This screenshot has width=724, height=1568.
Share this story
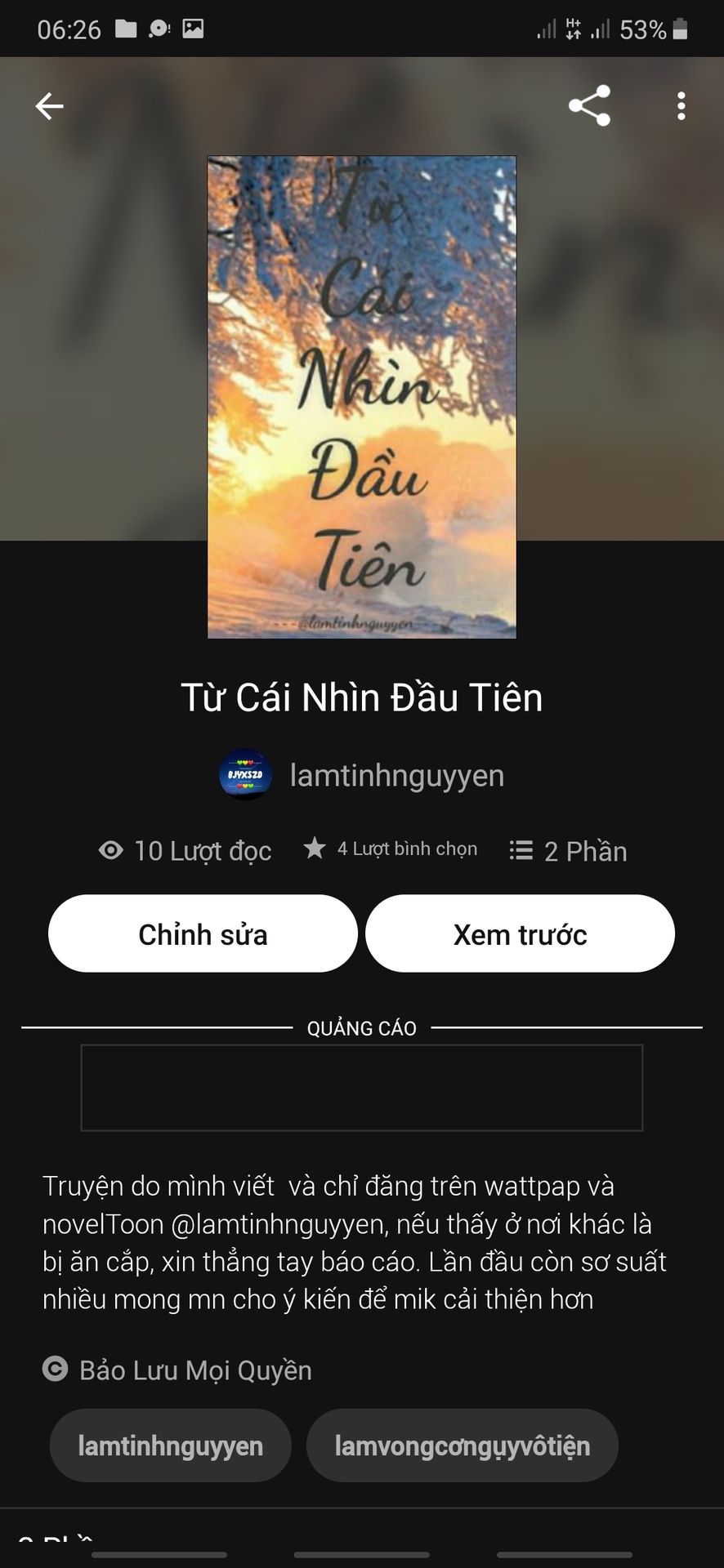click(589, 105)
